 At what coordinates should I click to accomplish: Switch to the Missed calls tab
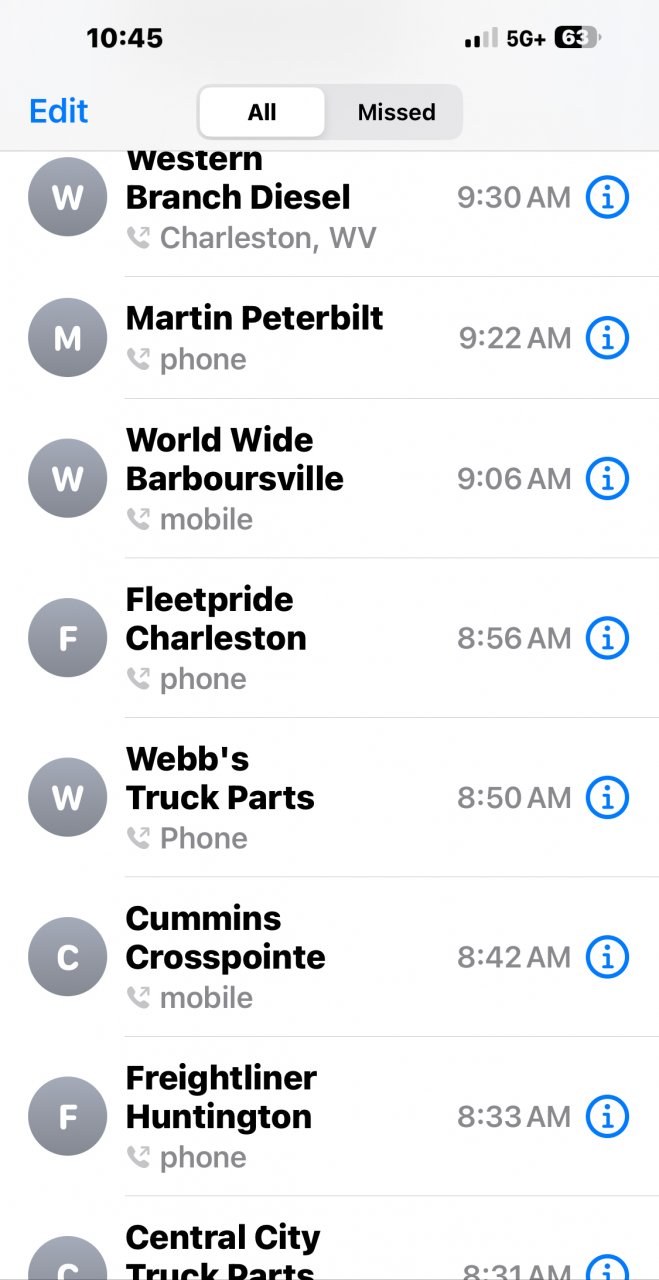click(x=396, y=112)
